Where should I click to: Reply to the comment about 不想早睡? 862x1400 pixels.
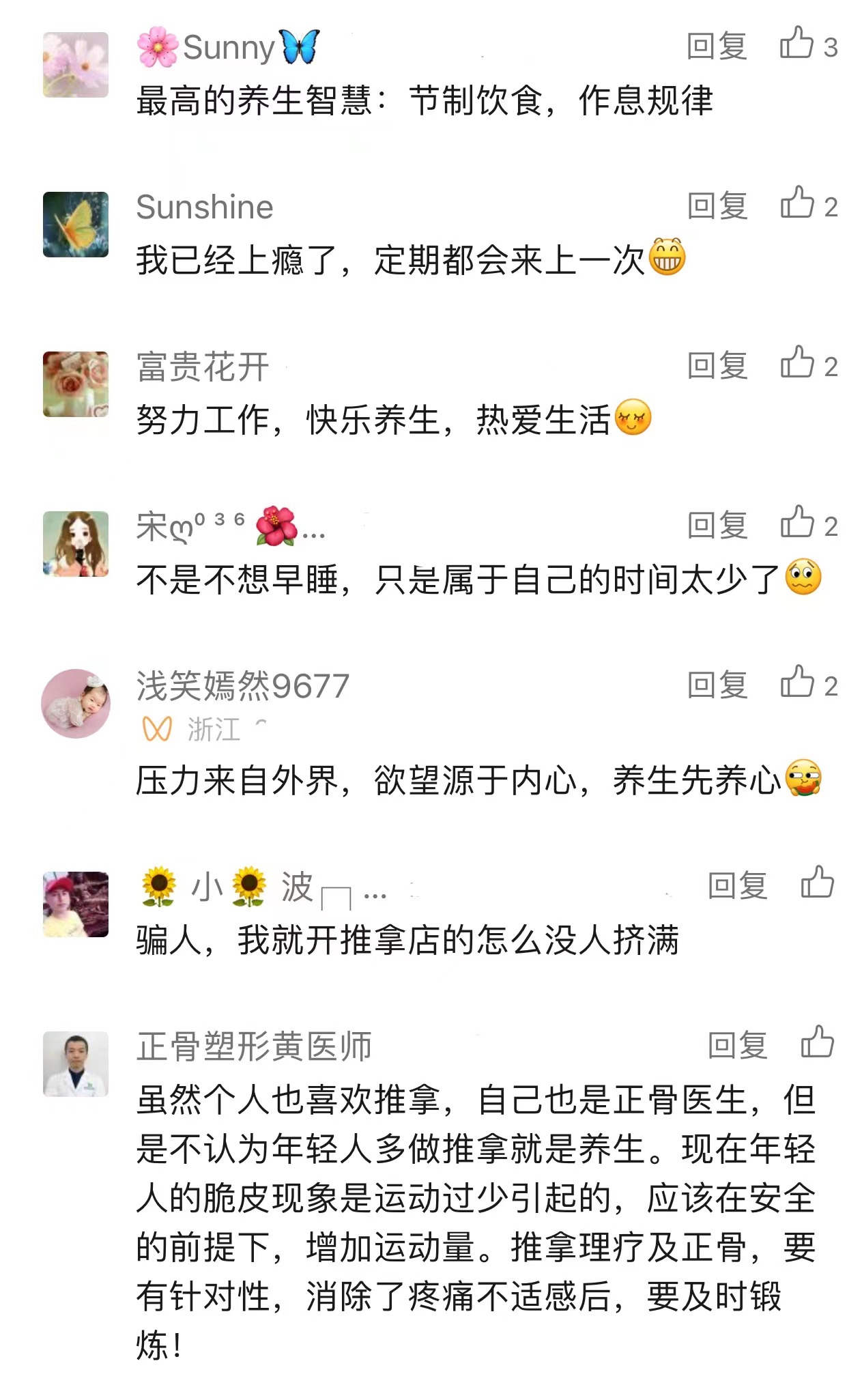point(717,526)
